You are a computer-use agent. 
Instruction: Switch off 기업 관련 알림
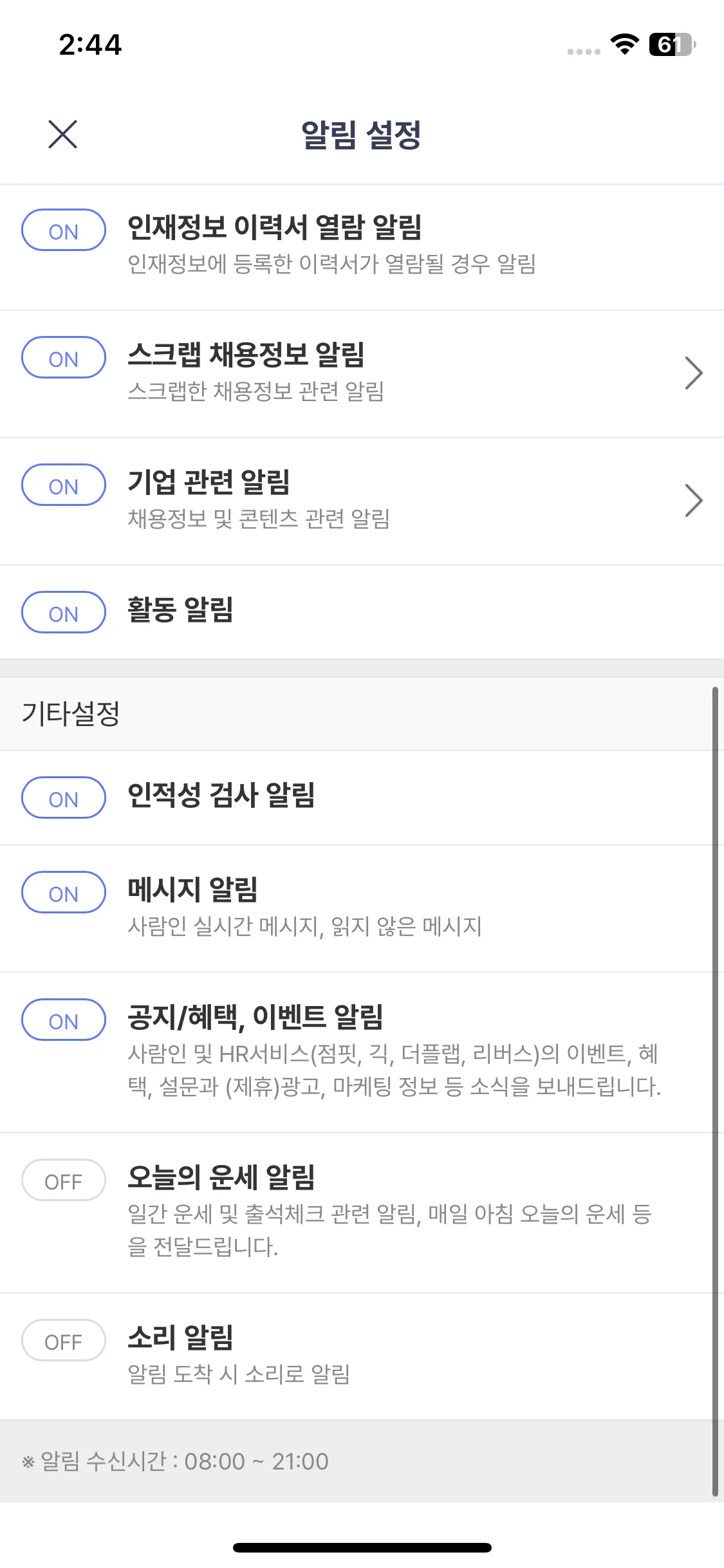click(x=64, y=485)
